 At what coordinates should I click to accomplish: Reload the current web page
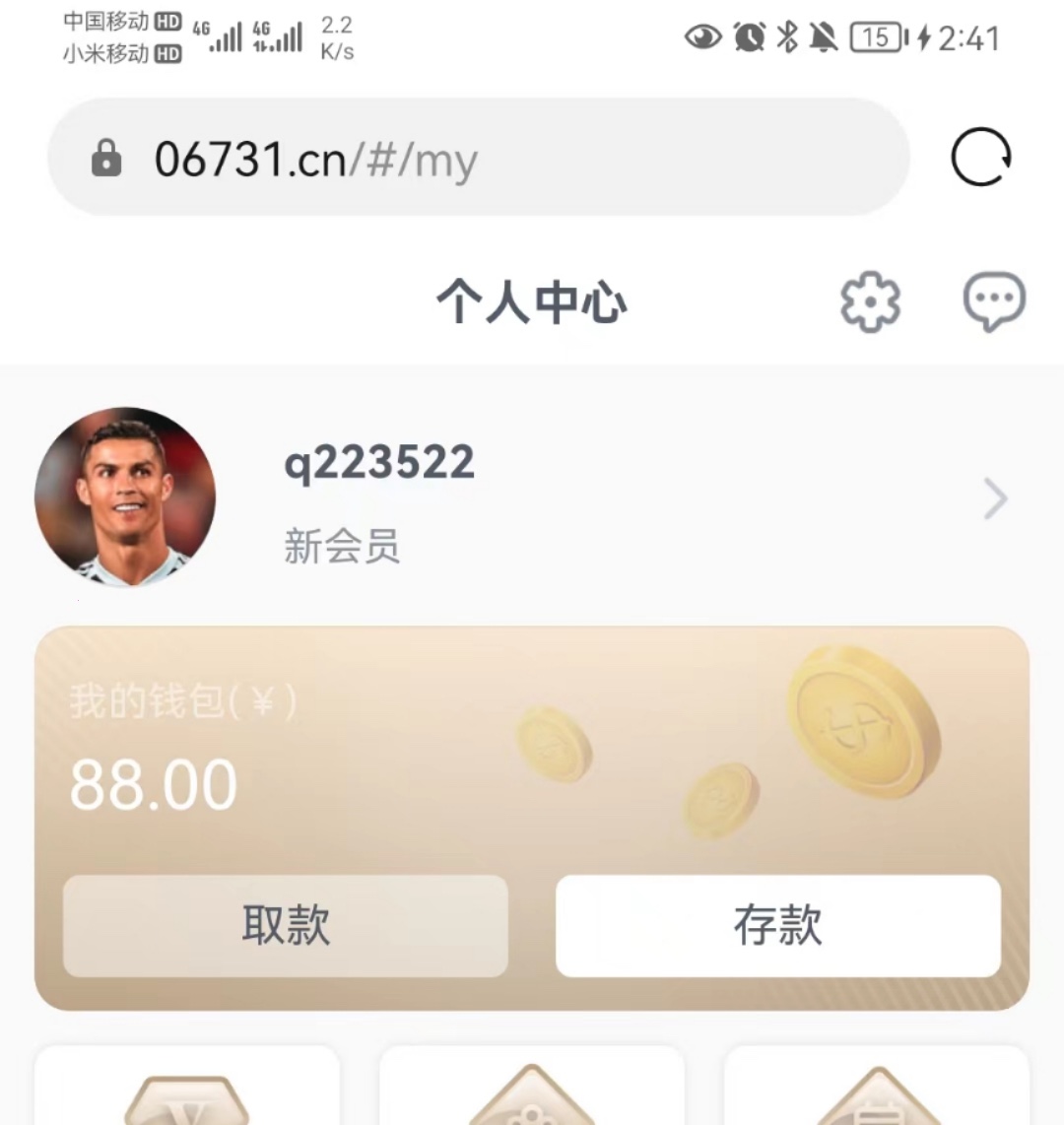(x=980, y=158)
